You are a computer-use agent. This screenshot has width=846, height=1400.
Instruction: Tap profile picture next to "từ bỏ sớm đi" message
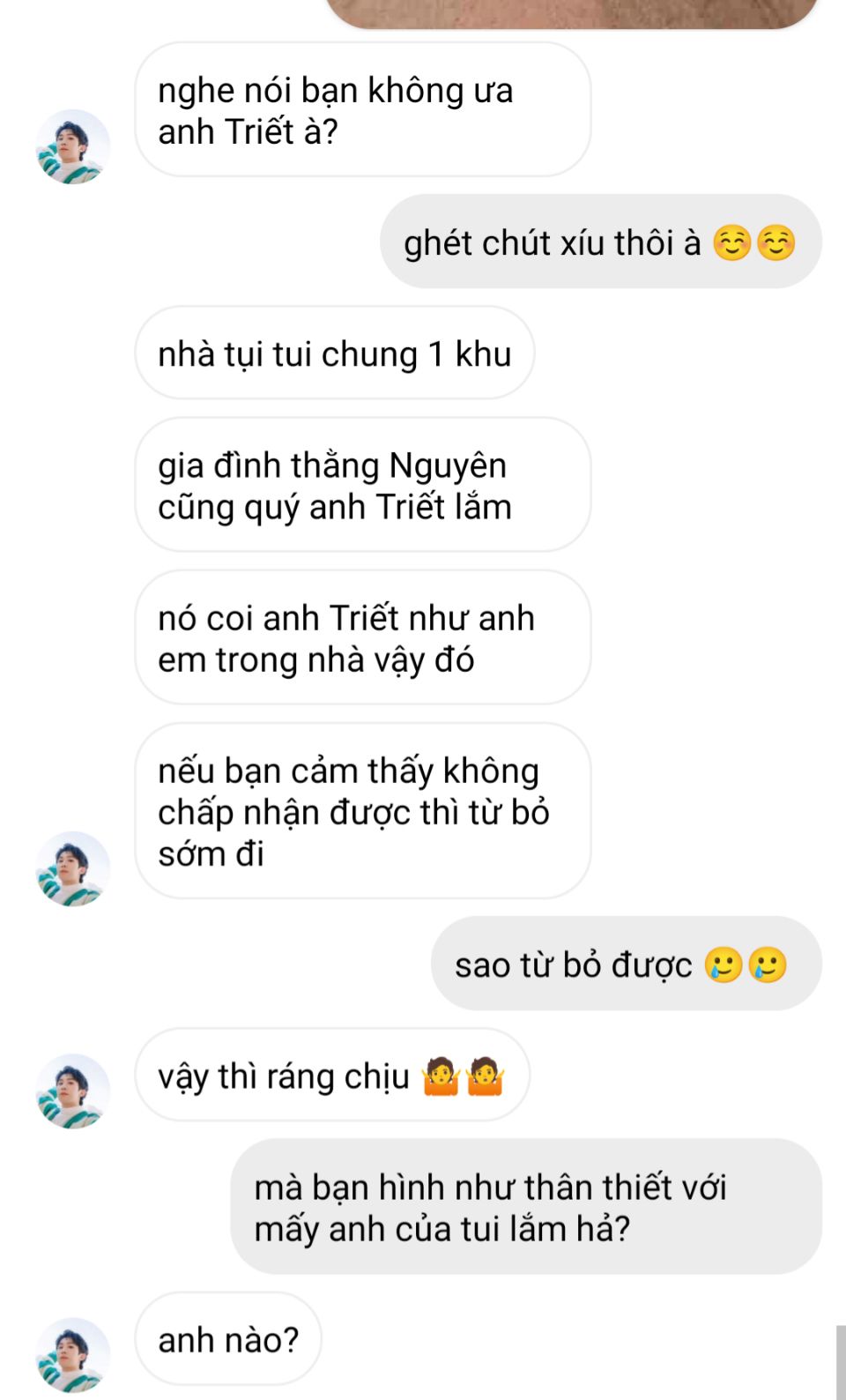(72, 869)
